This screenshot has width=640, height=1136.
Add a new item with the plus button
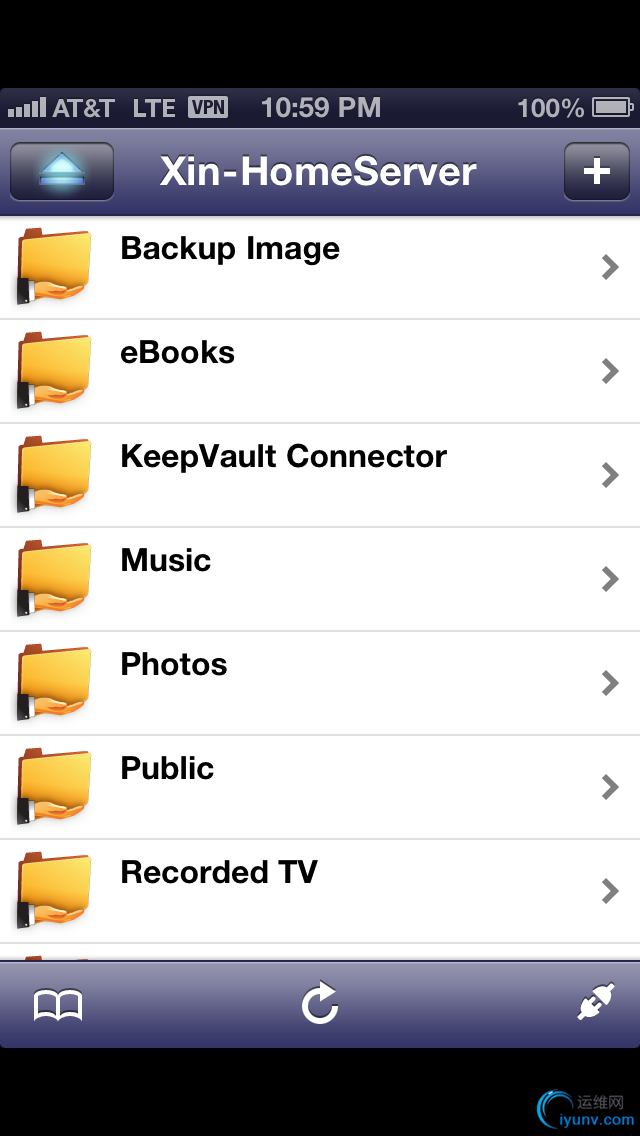[x=596, y=172]
